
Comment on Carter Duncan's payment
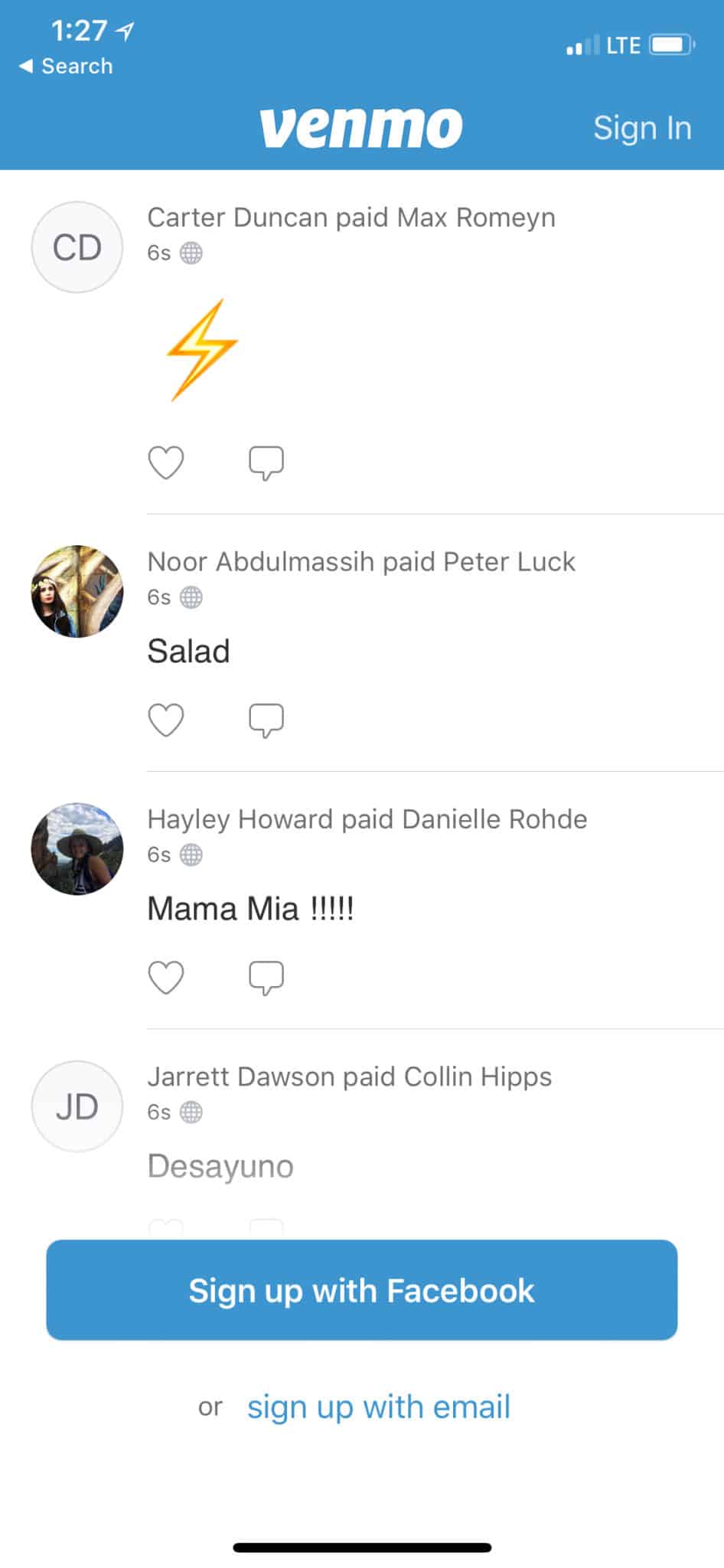266,463
